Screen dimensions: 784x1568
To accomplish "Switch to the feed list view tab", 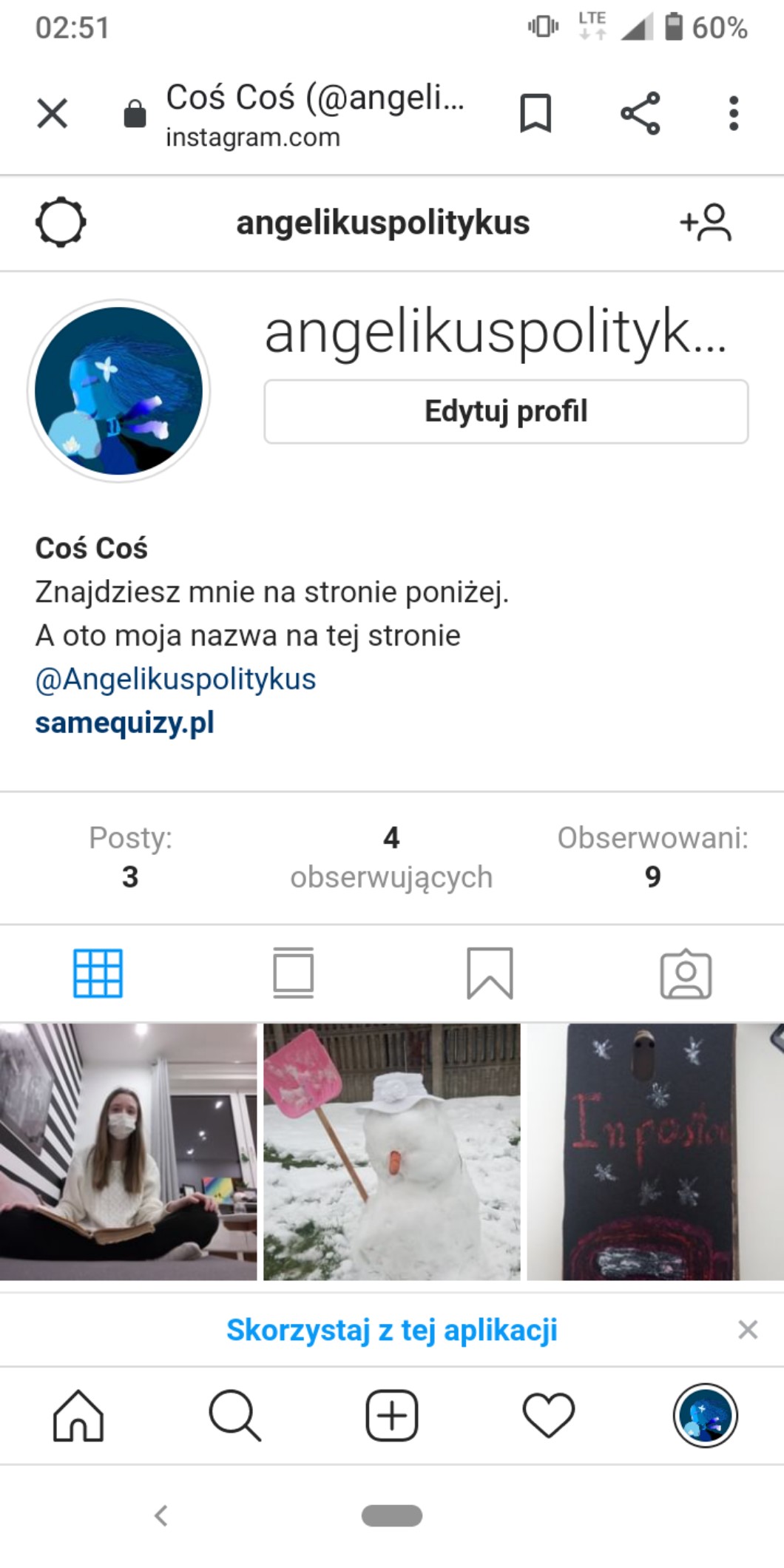I will click(294, 973).
